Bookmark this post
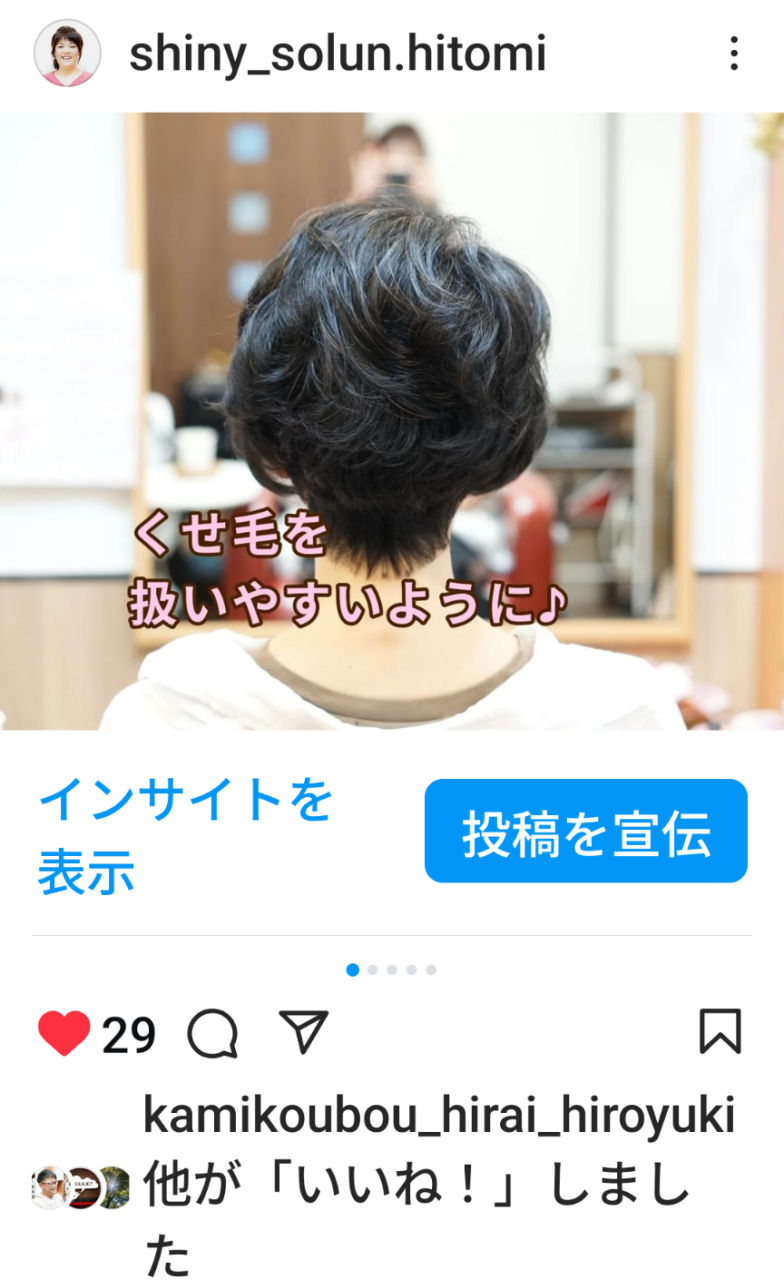This screenshot has width=784, height=1280. (x=720, y=1032)
